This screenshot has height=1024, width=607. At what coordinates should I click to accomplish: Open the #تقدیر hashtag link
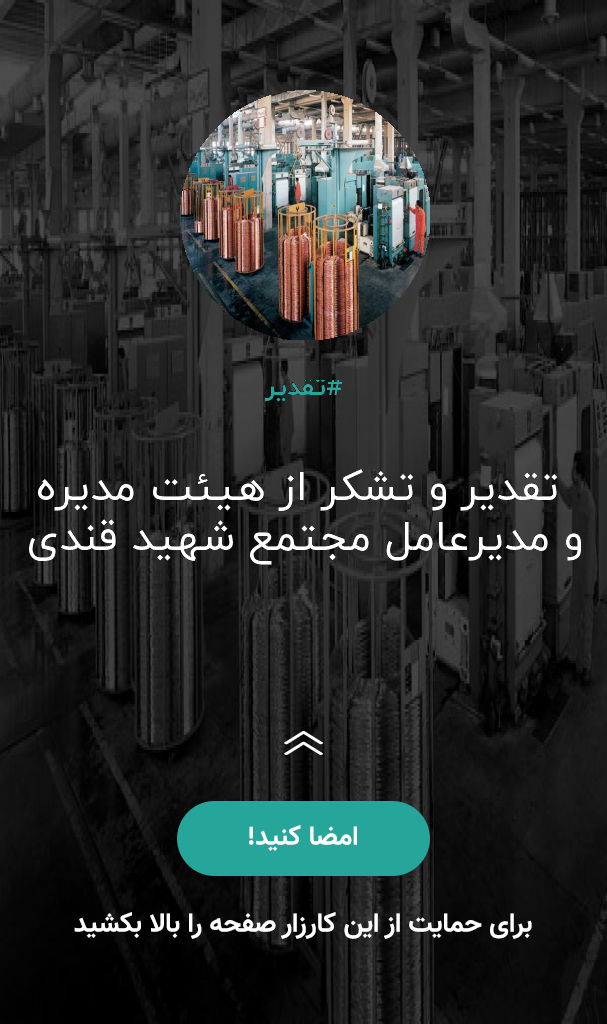(x=303, y=388)
